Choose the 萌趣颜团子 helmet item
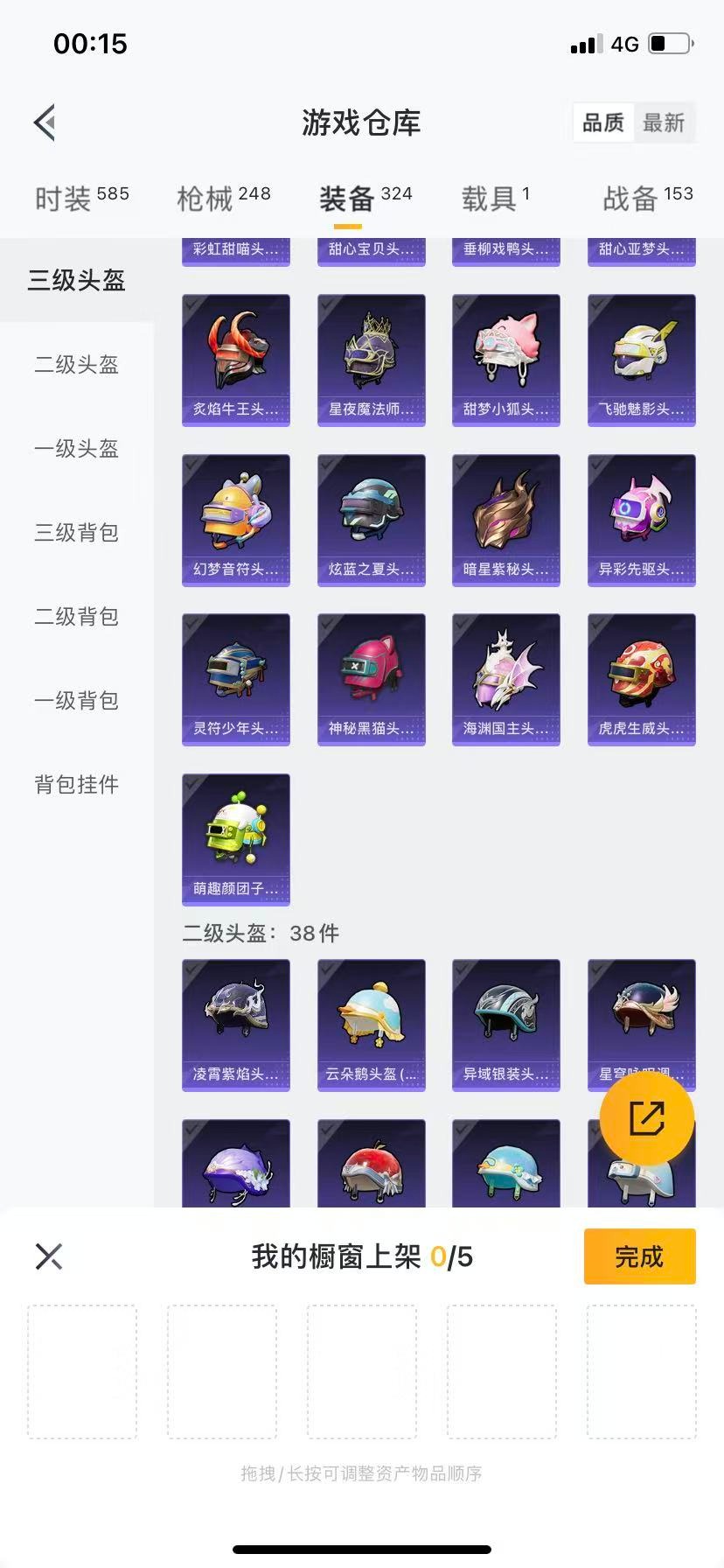The image size is (724, 1568). click(x=236, y=839)
